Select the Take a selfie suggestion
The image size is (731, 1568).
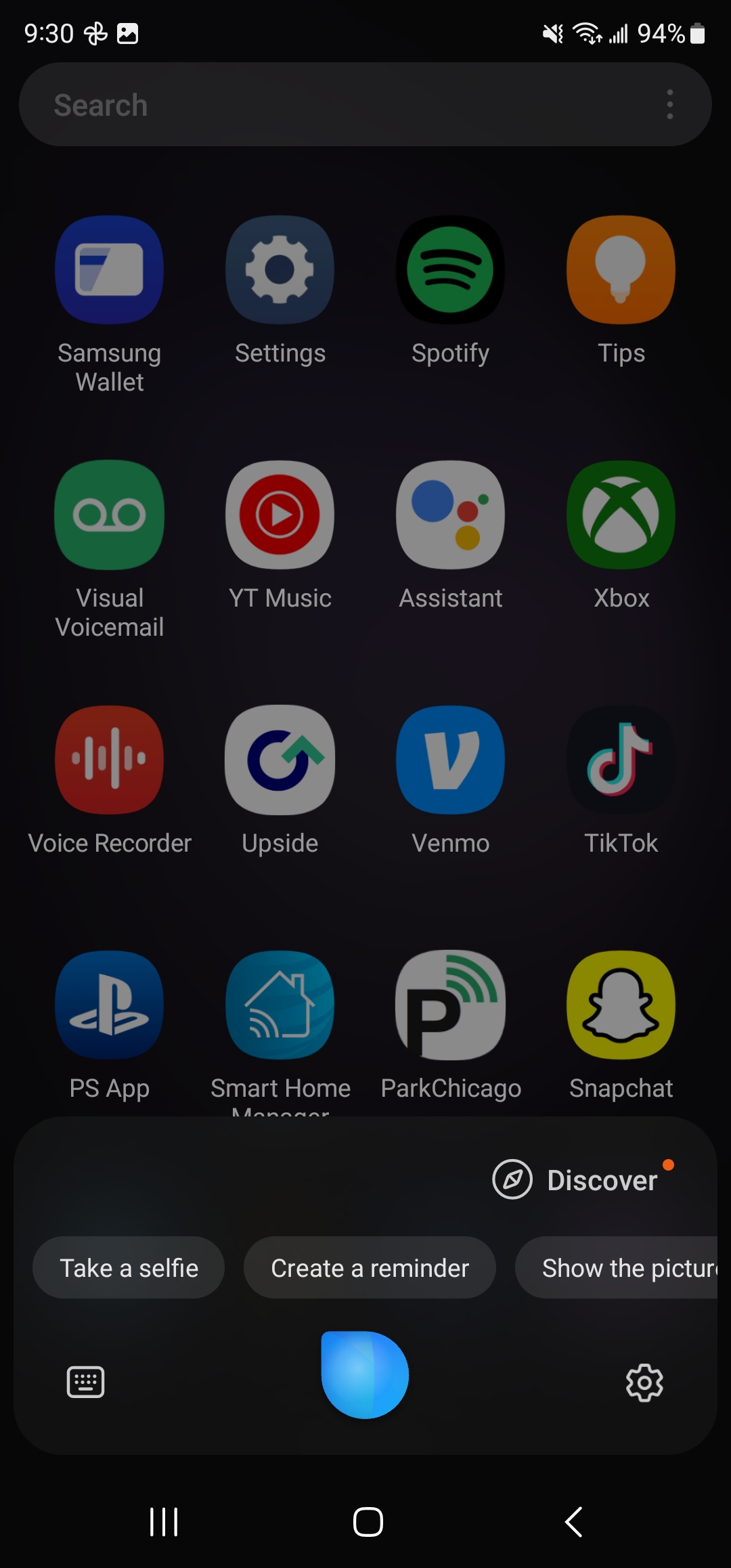tap(129, 1267)
